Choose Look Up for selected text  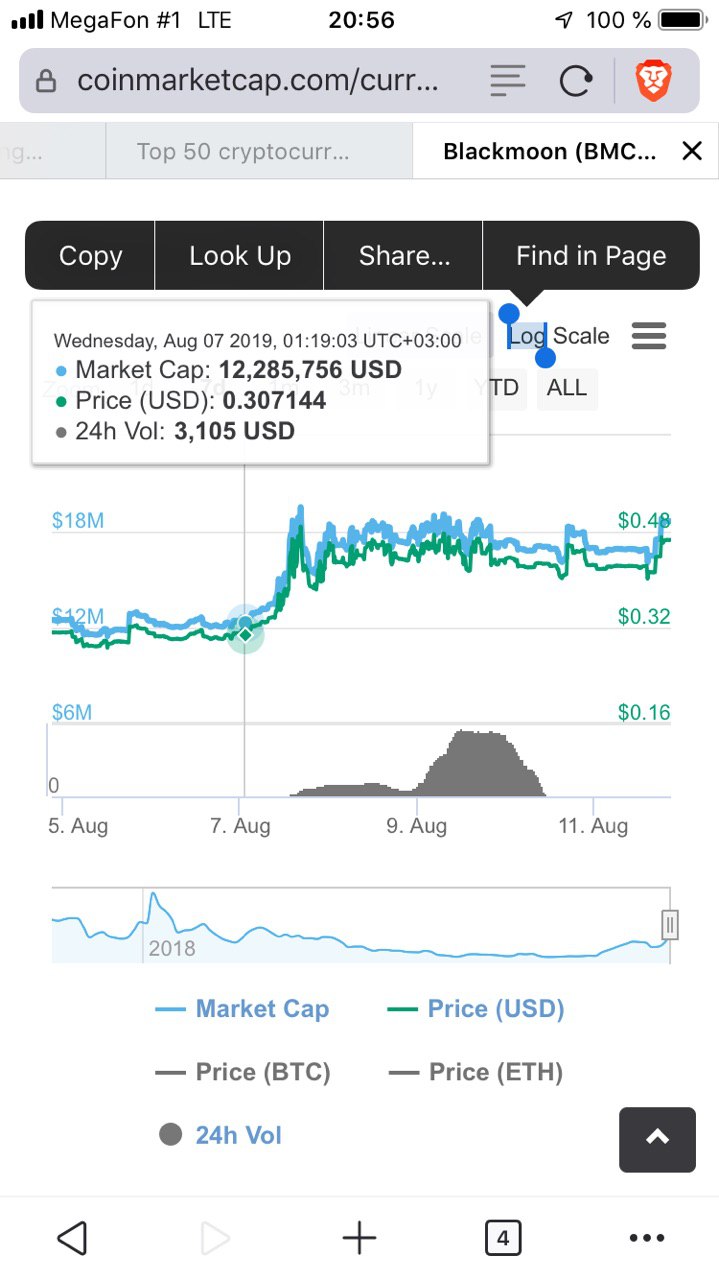point(240,256)
